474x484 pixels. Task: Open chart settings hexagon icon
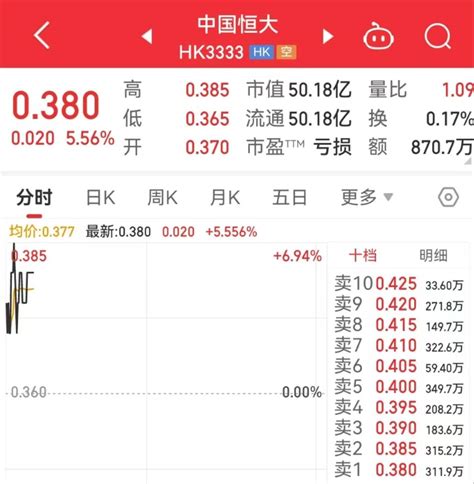(448, 197)
